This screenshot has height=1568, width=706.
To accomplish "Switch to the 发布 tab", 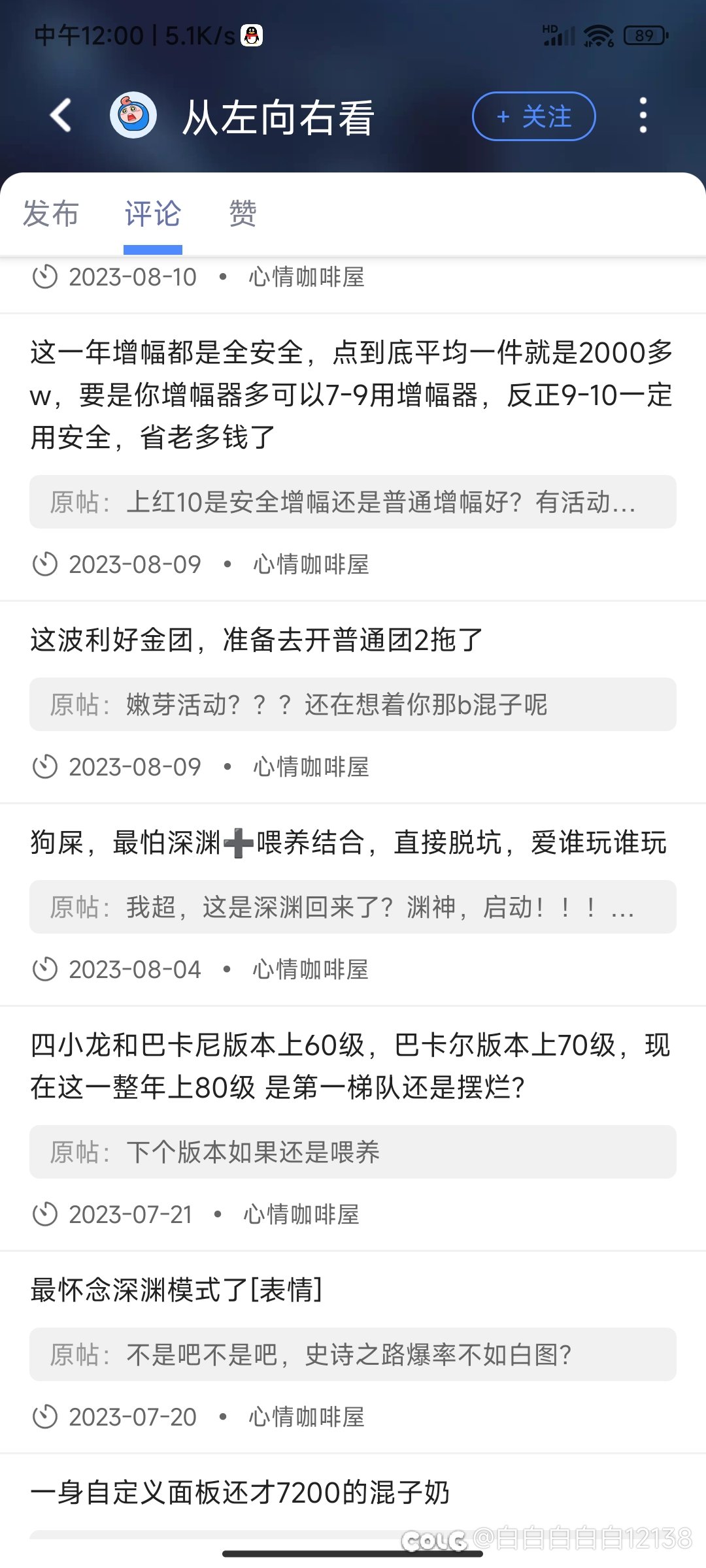I will (50, 214).
